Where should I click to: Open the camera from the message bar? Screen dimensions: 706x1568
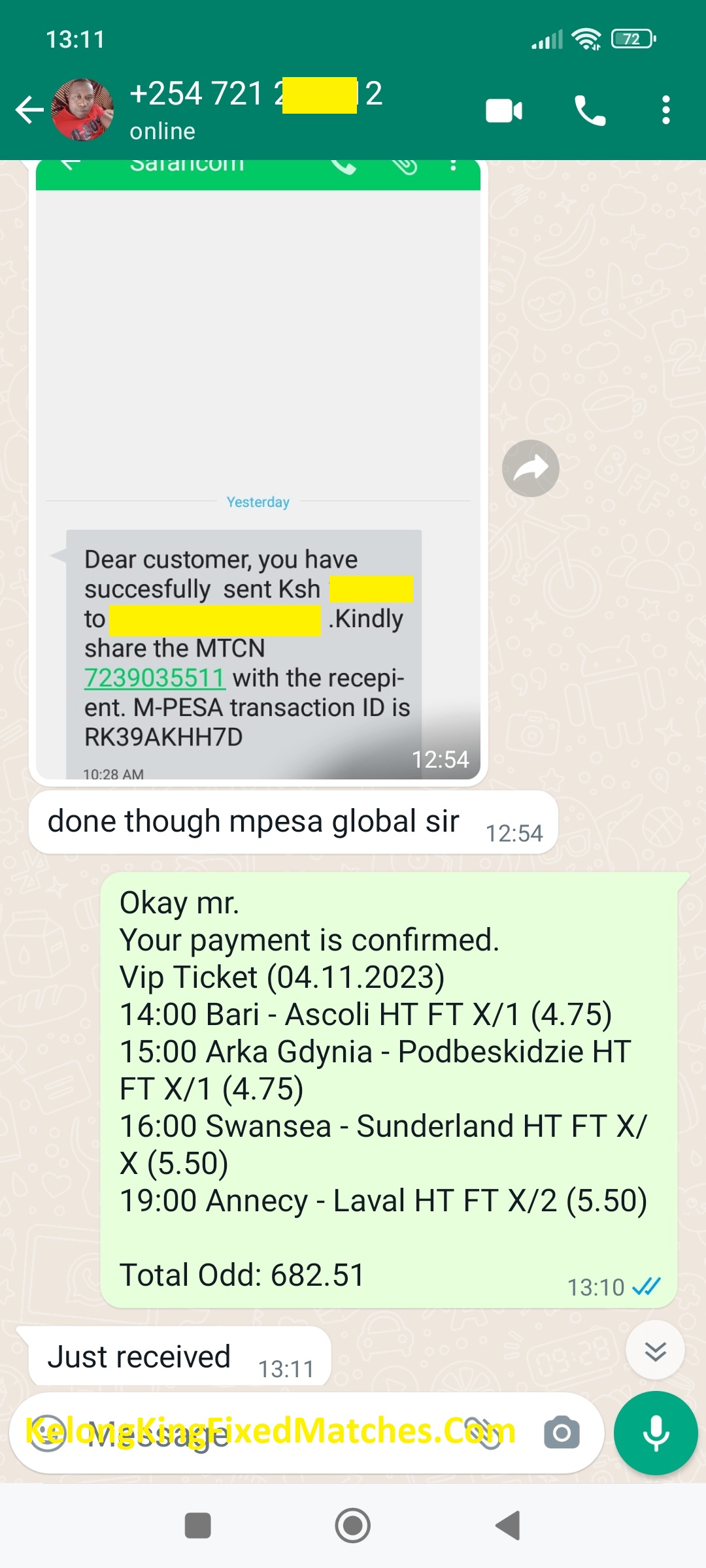562,1433
